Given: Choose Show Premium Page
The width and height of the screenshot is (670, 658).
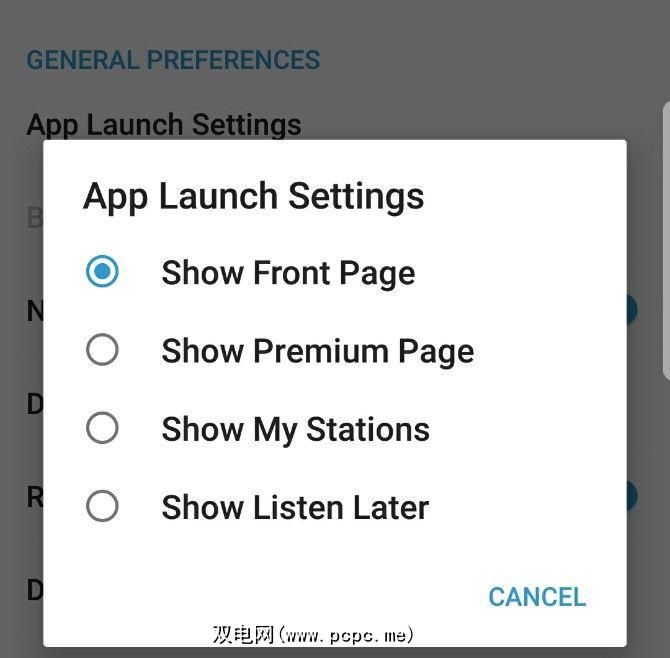Looking at the screenshot, I should (102, 350).
